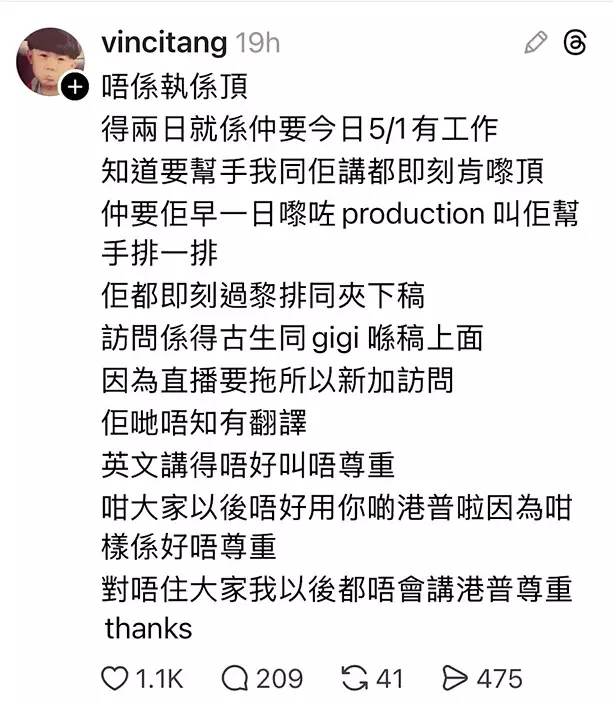
Task: Follow vincitang via the avatar plus badge
Action: pyautogui.click(x=76, y=88)
